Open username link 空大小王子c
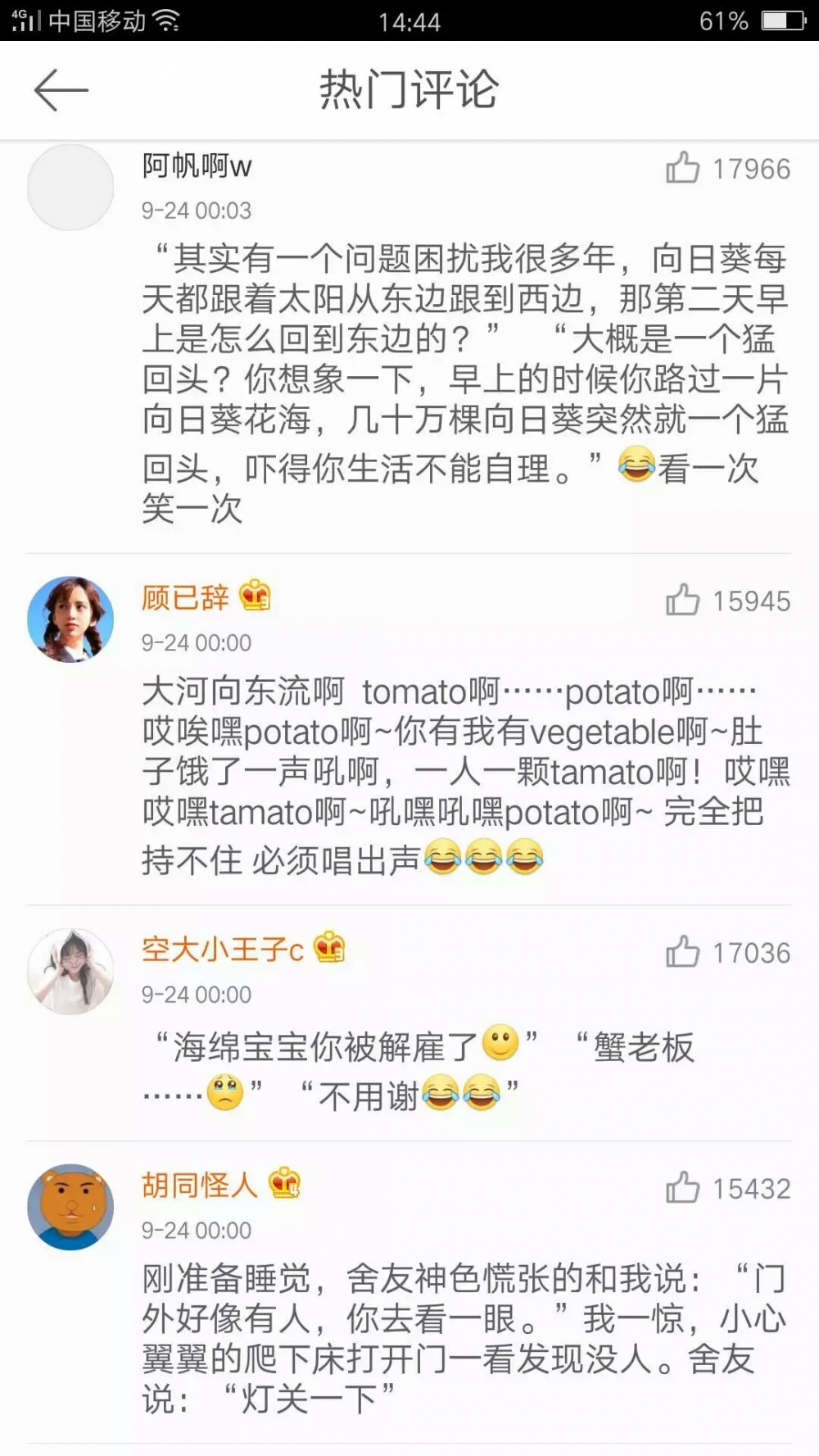 [x=223, y=950]
